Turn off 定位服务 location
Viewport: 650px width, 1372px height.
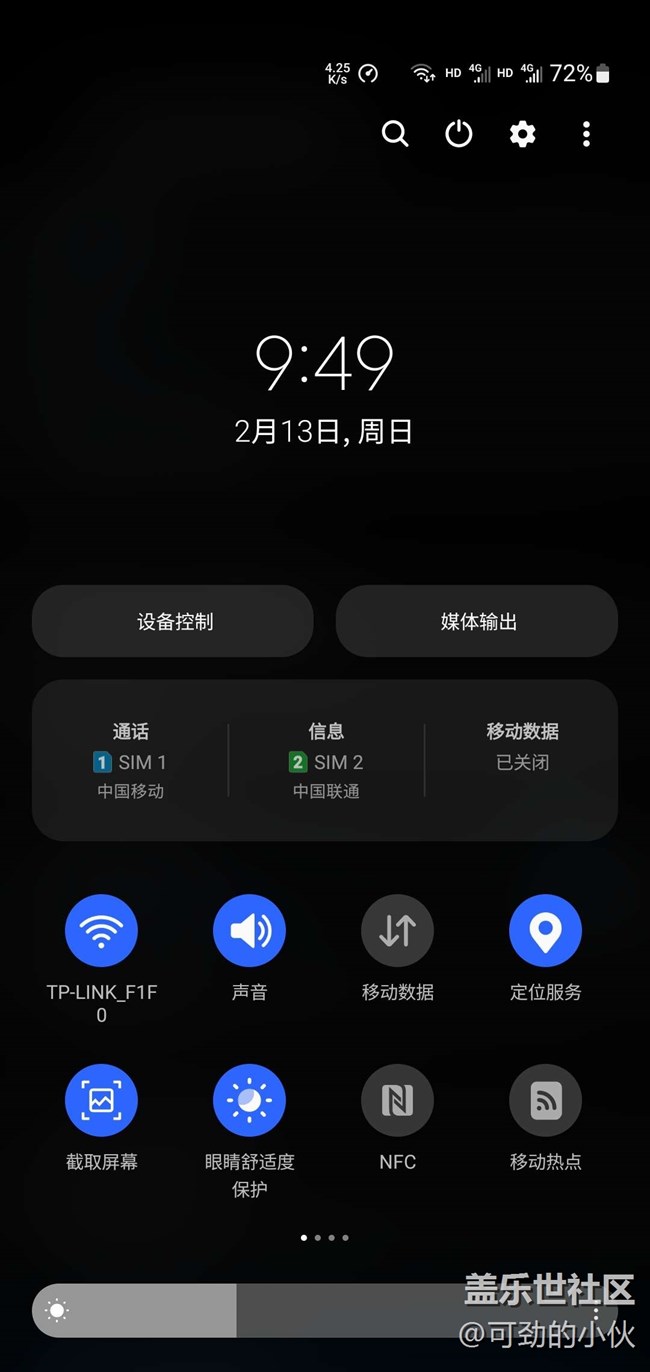[x=545, y=931]
